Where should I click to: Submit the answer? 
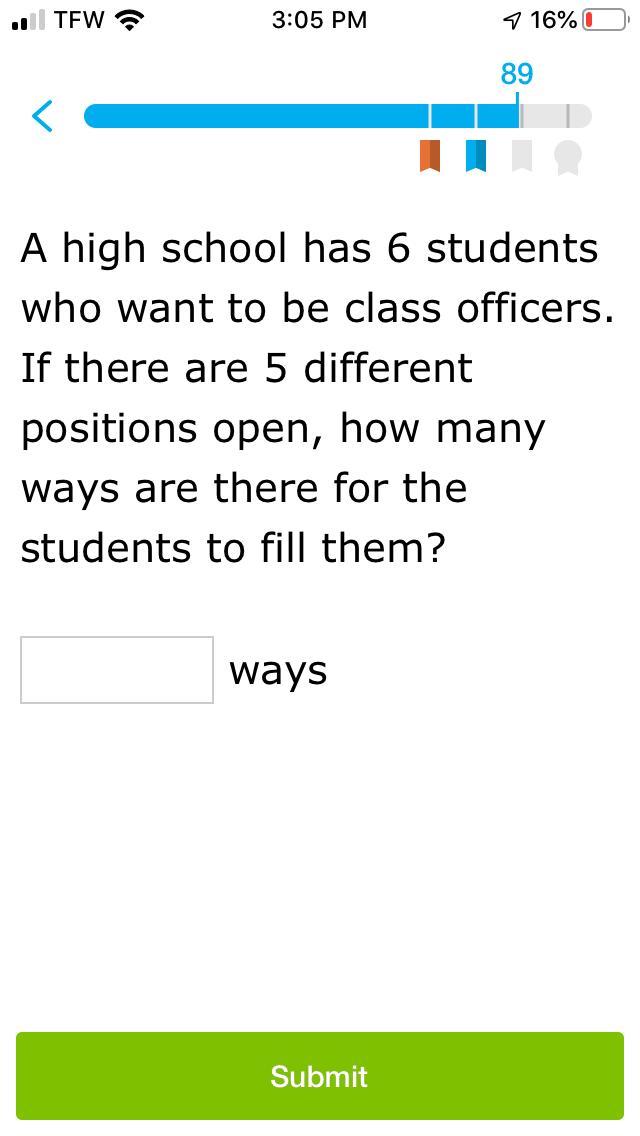coord(320,1076)
